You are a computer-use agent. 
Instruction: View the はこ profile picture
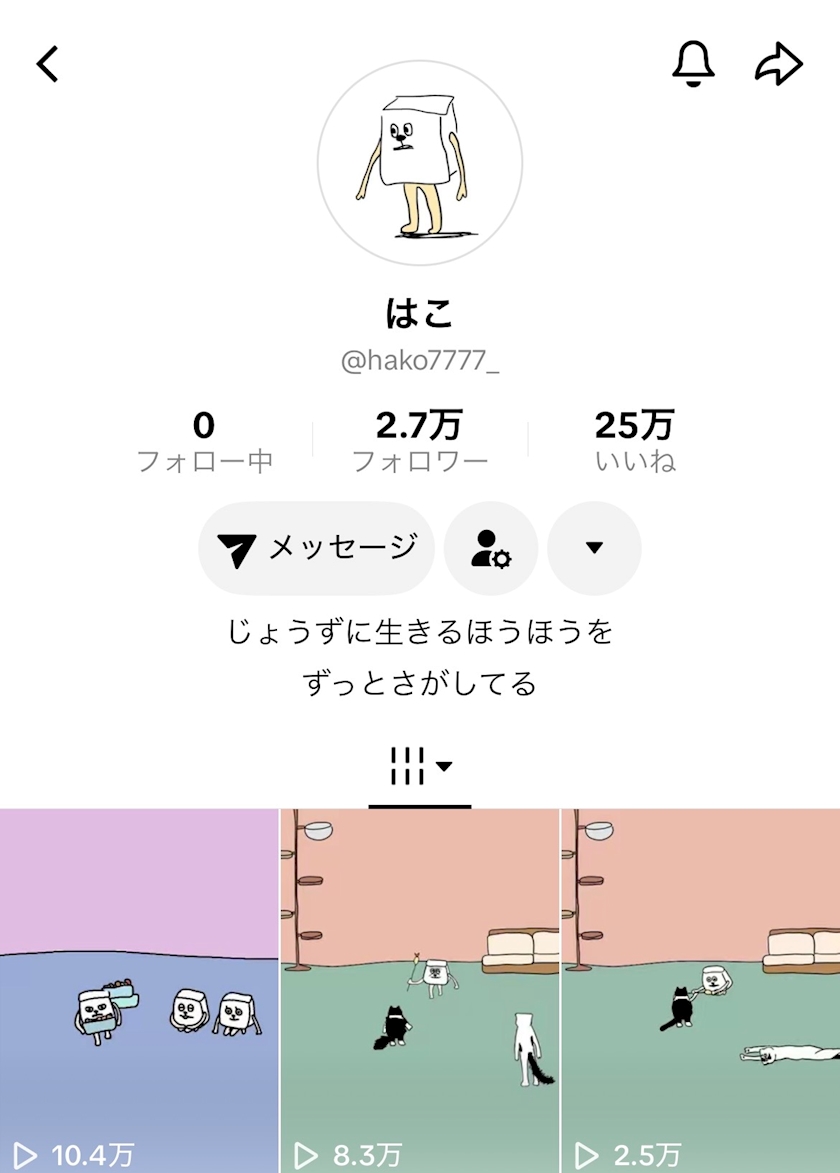click(420, 162)
